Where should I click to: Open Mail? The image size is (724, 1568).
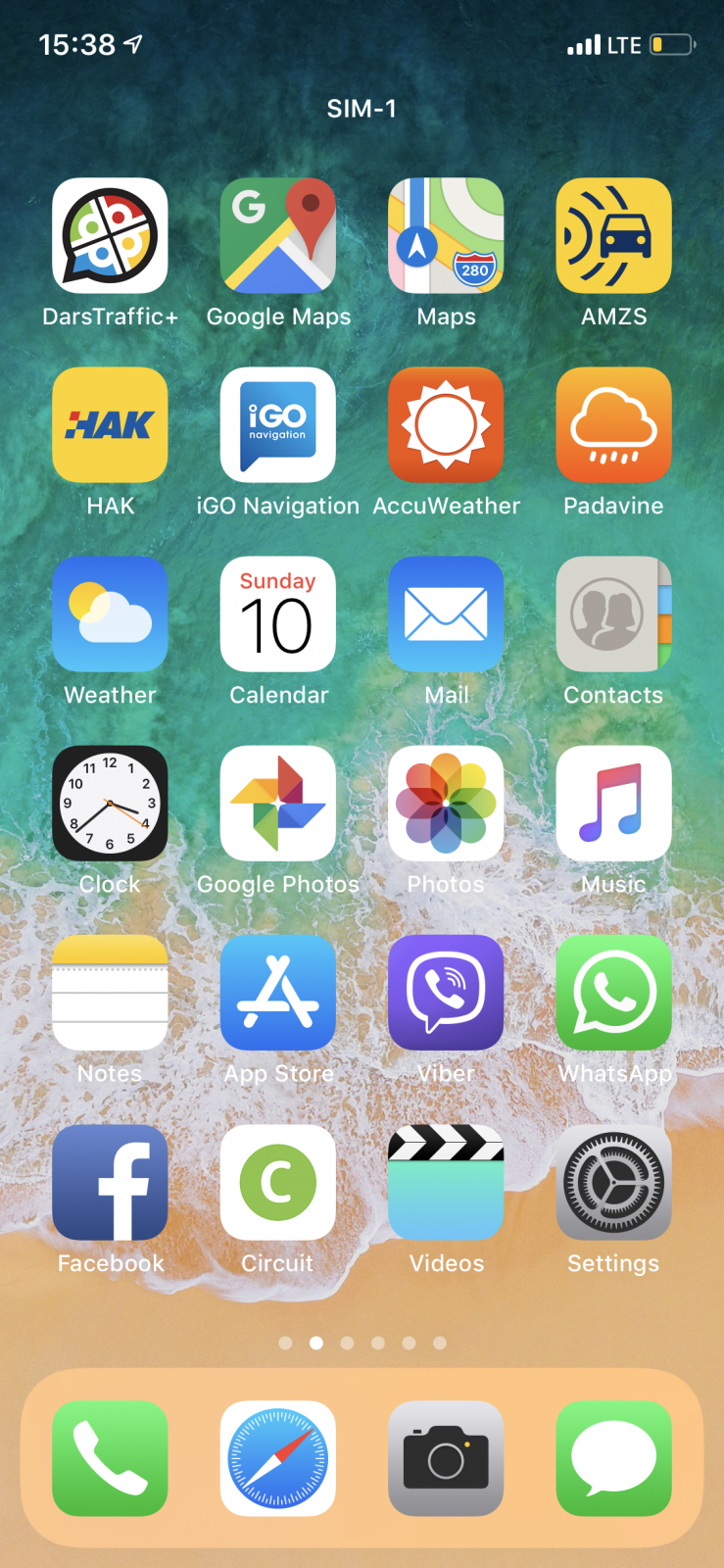(446, 613)
